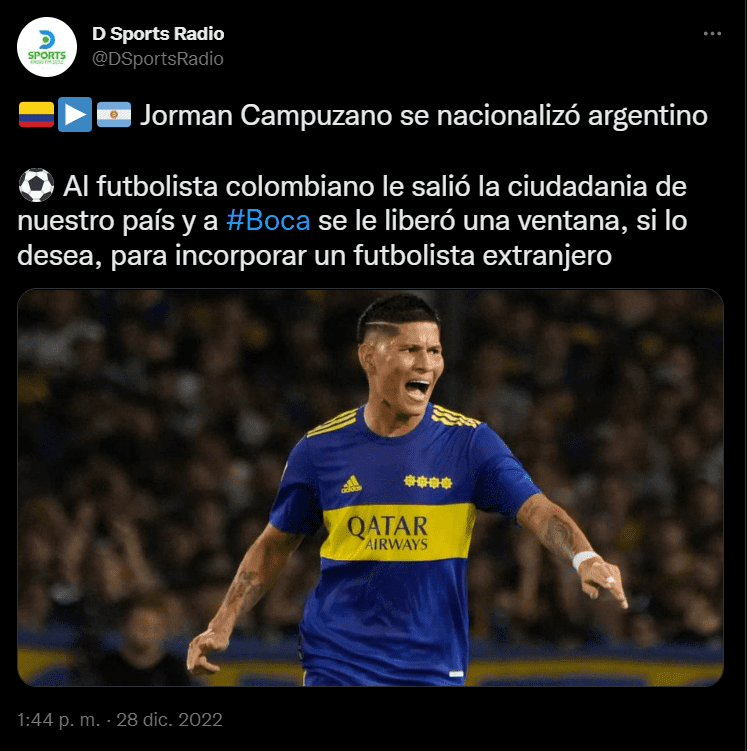Image resolution: width=747 pixels, height=751 pixels.
Task: Open the D Sports Radio account name
Action: [158, 34]
